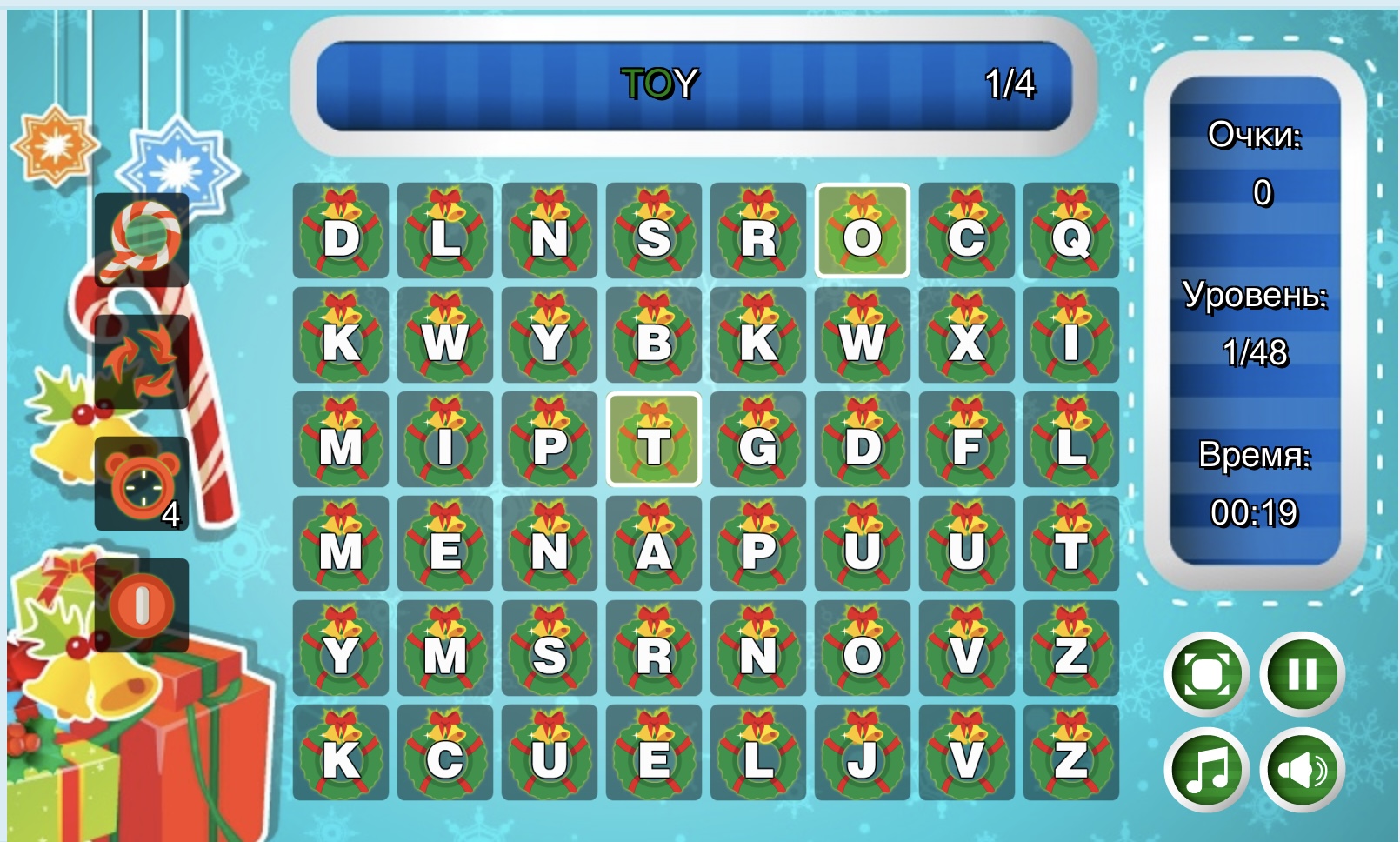Select the letter Q tile
The height and width of the screenshot is (842, 1400).
(x=1070, y=231)
